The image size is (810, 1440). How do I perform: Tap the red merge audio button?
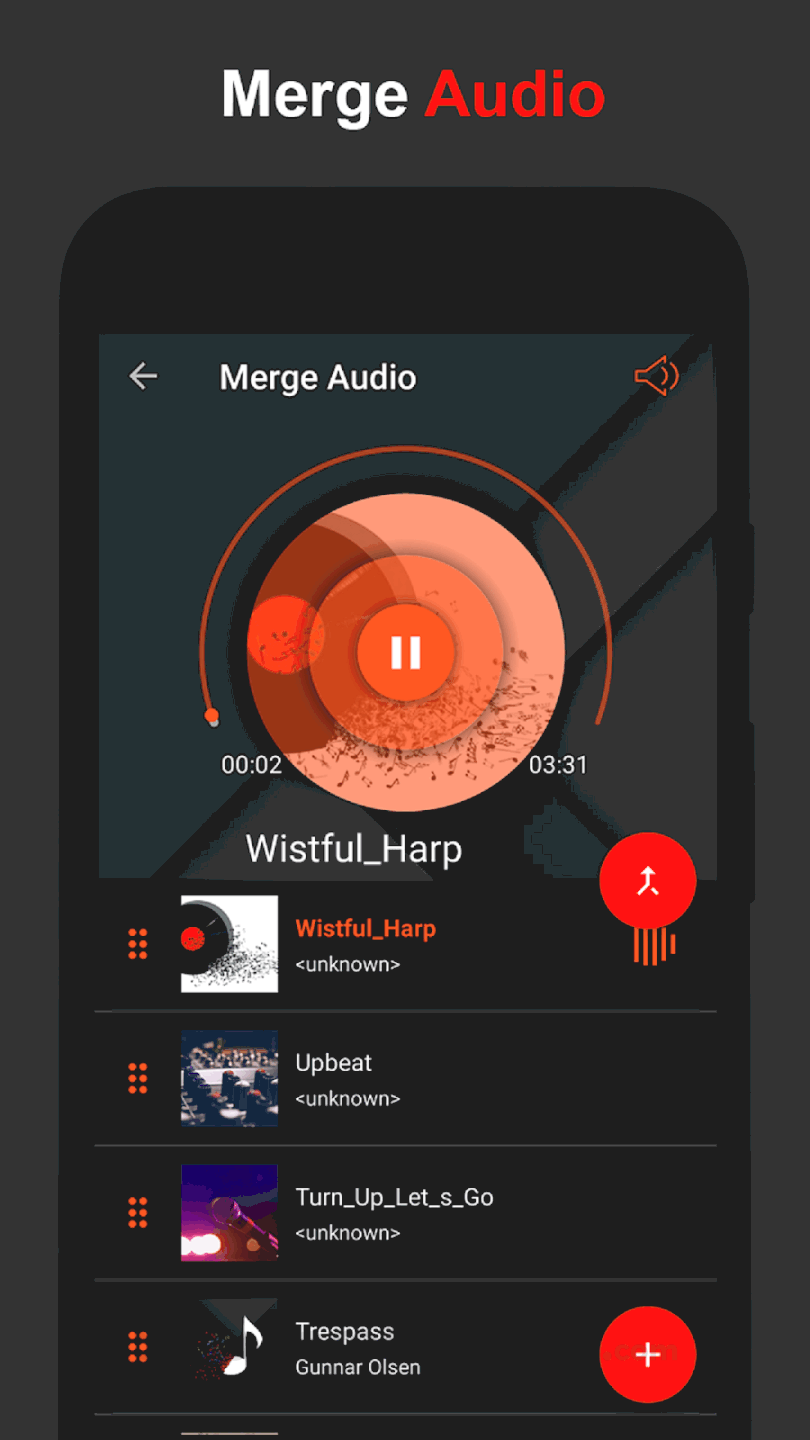tap(647, 880)
